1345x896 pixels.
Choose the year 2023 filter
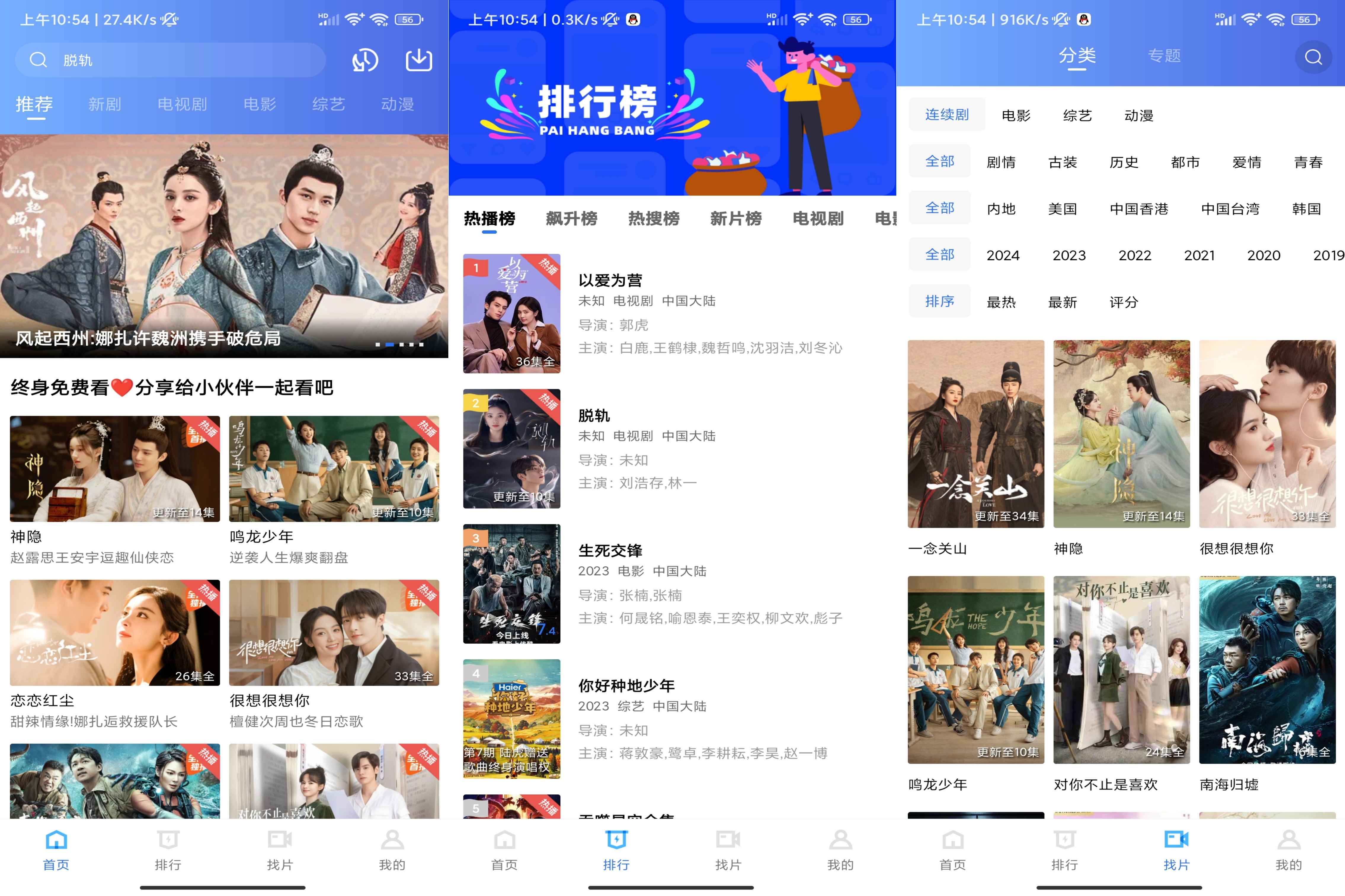pos(1069,255)
